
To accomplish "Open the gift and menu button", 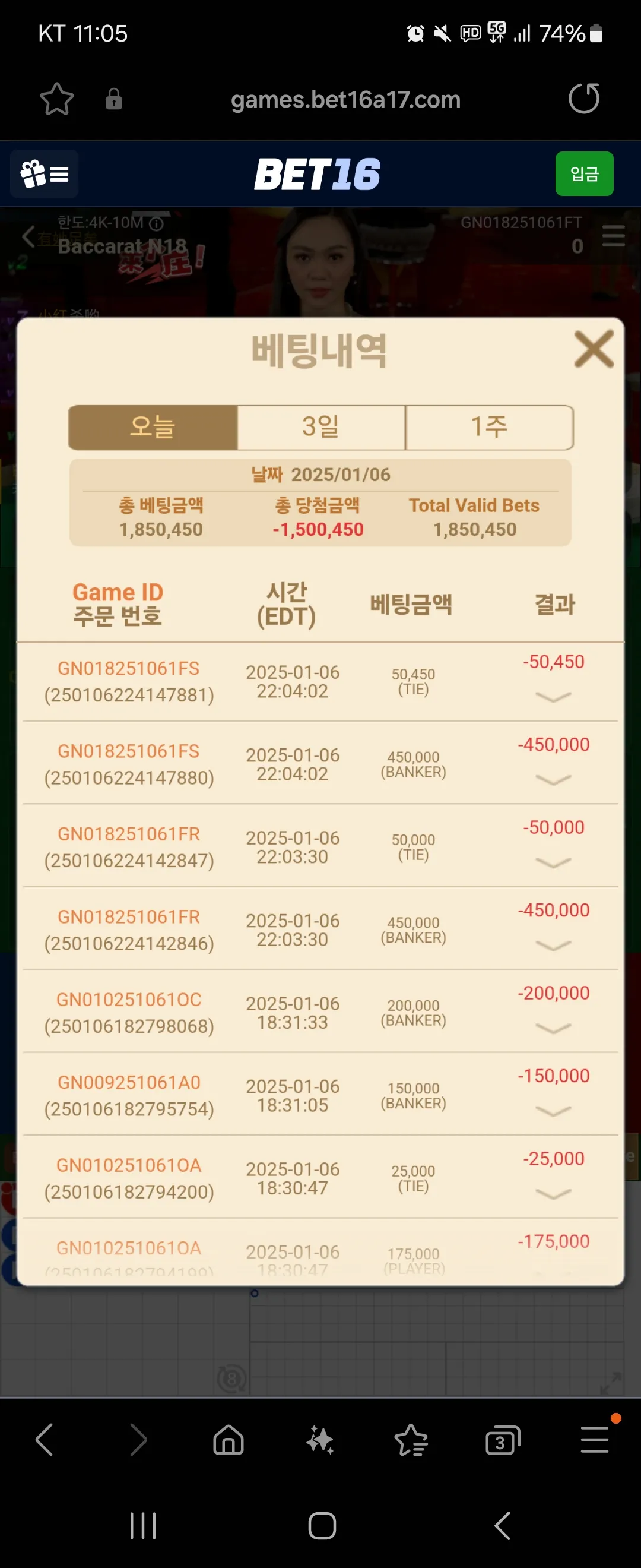I will [45, 174].
